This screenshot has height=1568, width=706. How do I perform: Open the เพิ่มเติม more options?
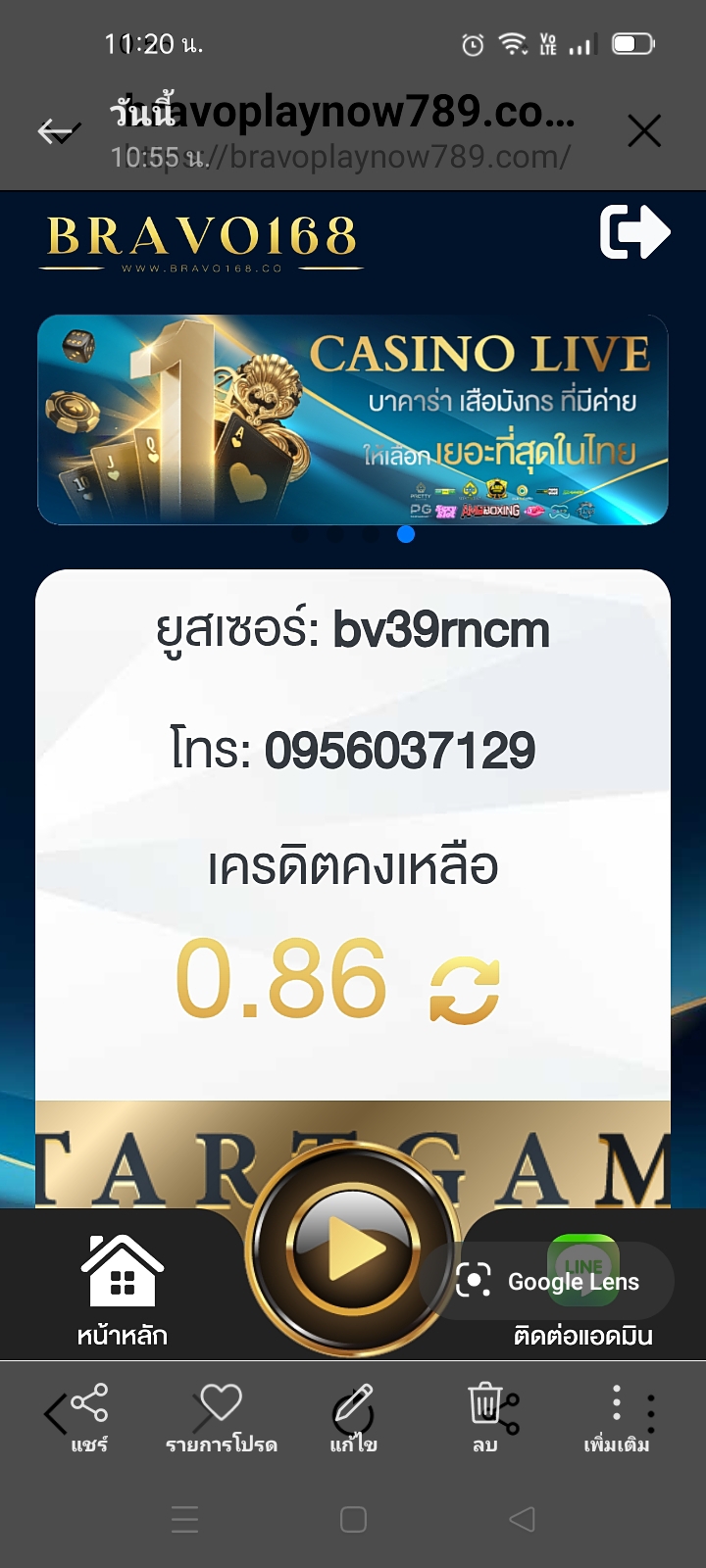click(x=617, y=1416)
